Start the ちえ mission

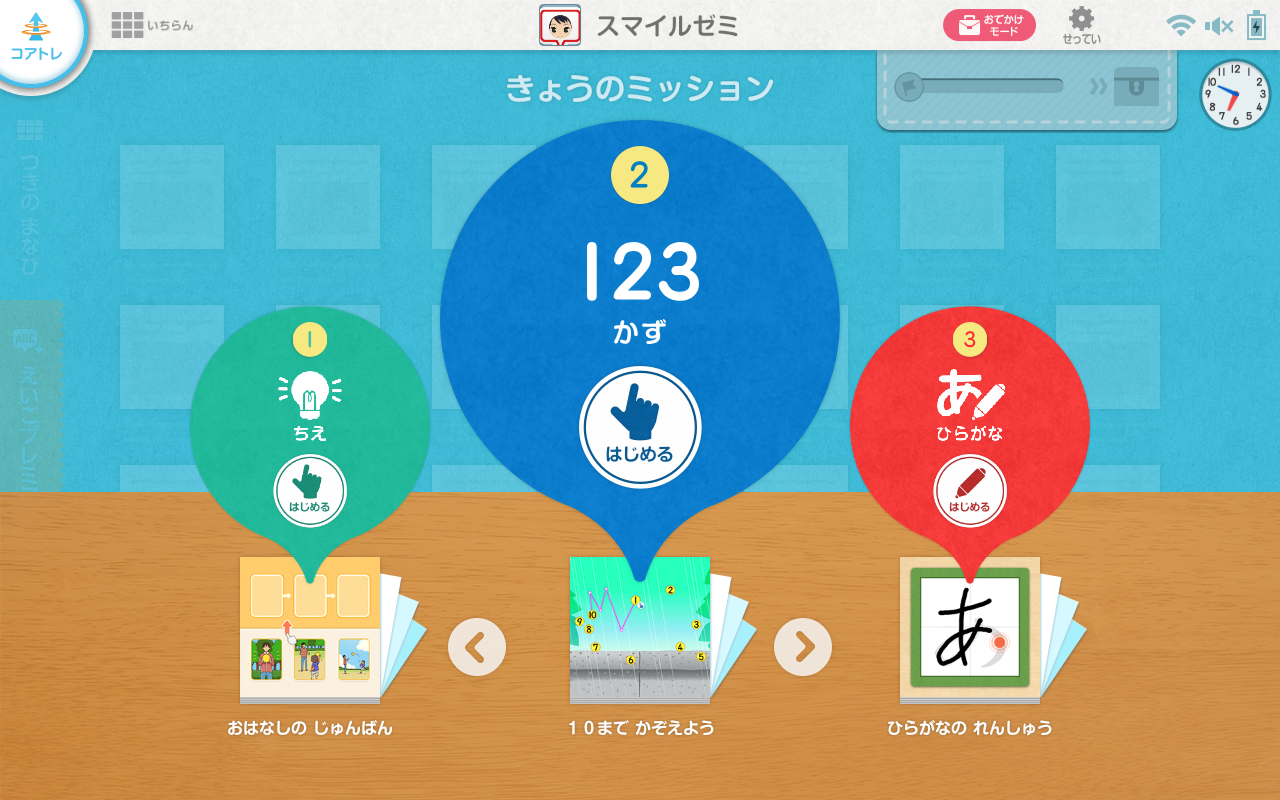(310, 491)
